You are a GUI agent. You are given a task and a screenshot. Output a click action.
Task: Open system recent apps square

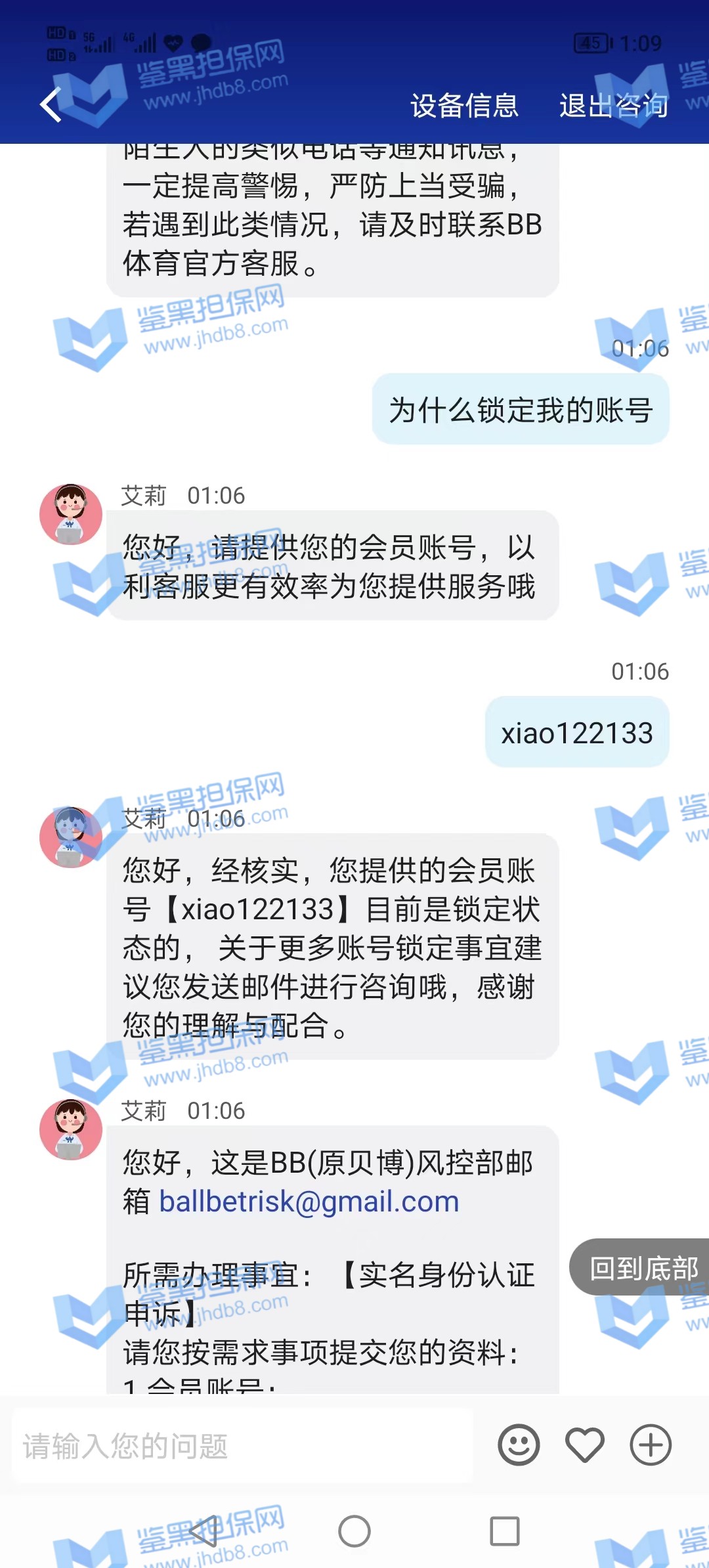coord(505,1531)
